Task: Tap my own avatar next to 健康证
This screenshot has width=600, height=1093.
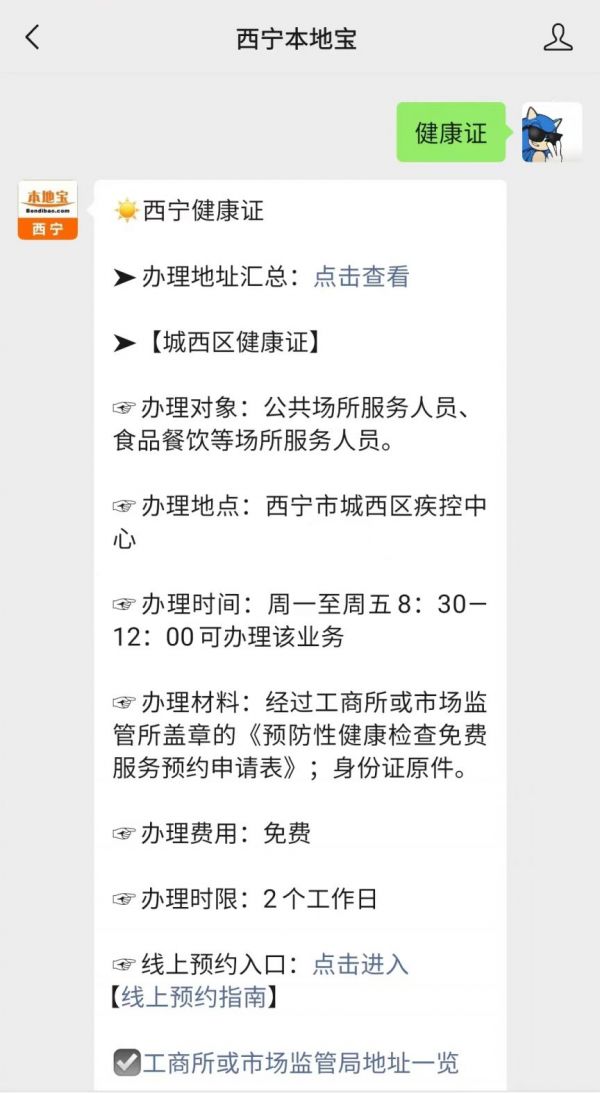Action: pos(552,132)
